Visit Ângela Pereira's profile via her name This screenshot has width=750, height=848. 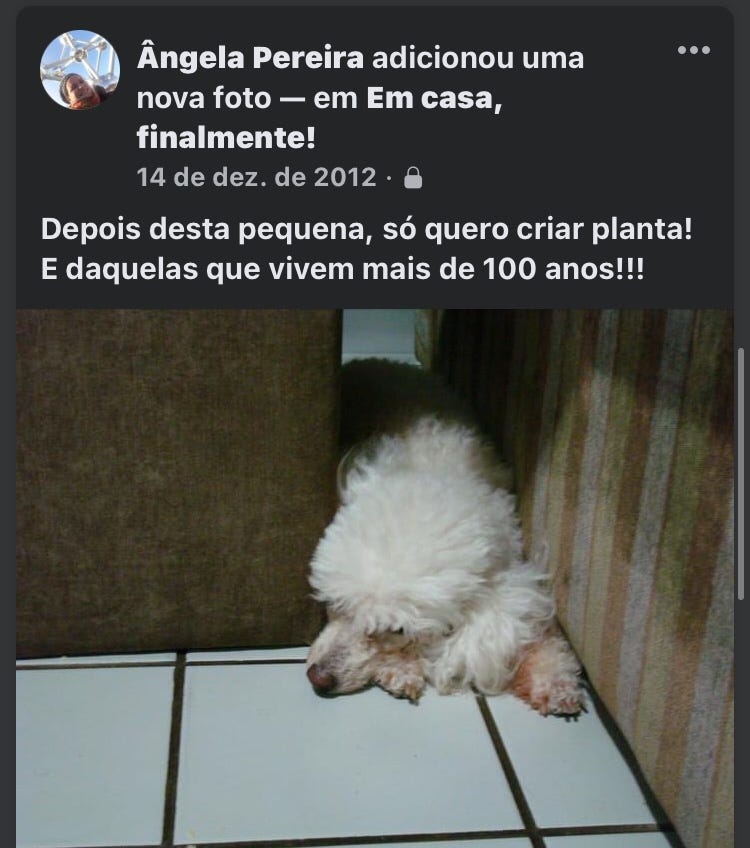click(250, 58)
